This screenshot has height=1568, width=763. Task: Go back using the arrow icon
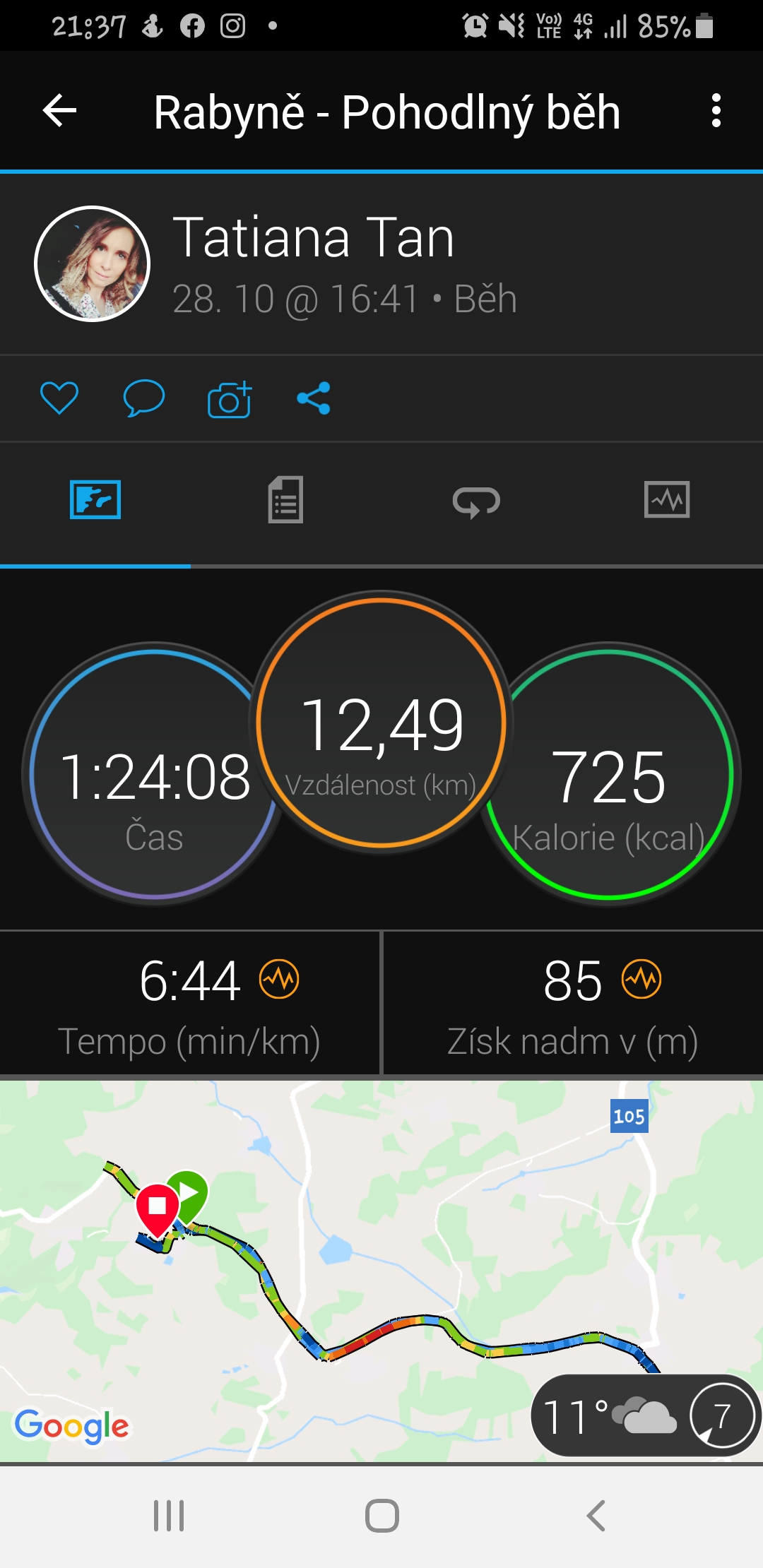(60, 112)
